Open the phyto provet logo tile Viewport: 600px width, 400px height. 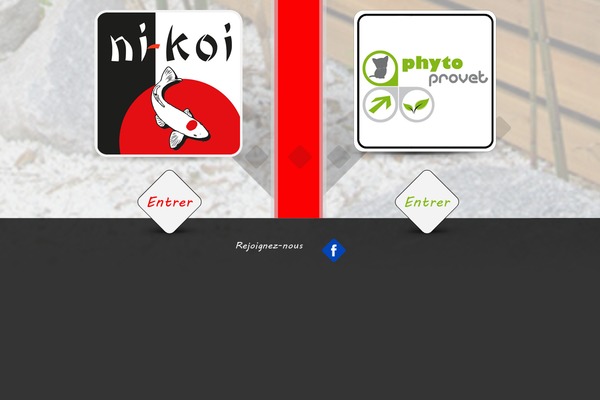pyautogui.click(x=425, y=81)
